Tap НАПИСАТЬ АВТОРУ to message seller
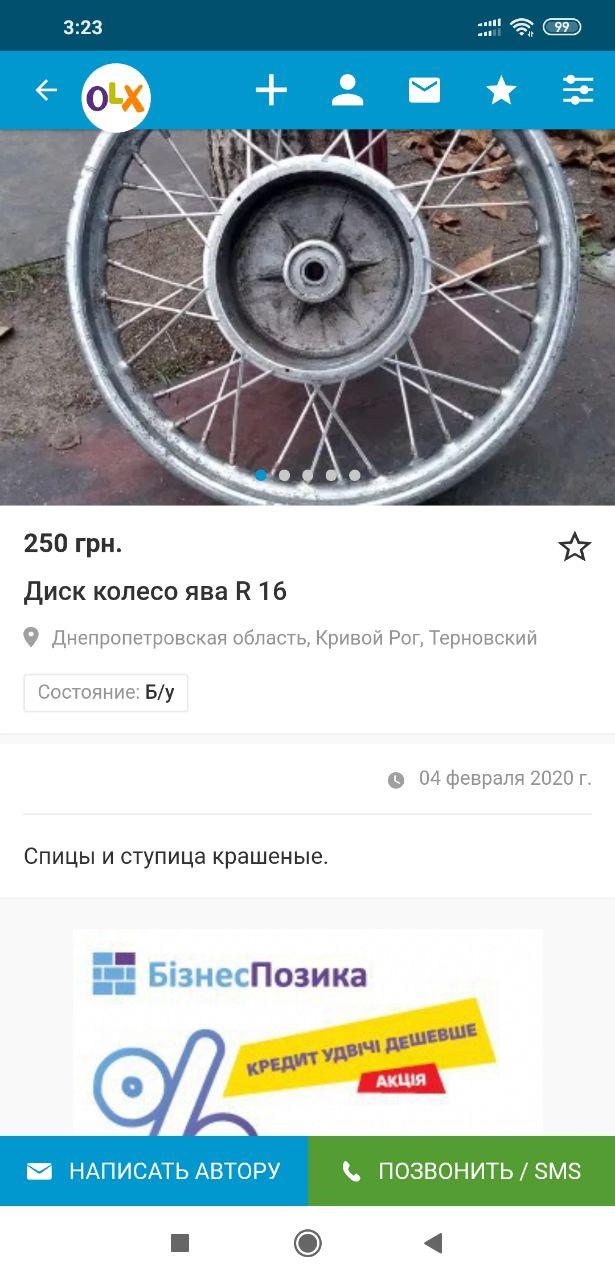The height and width of the screenshot is (1280, 615). [154, 1171]
